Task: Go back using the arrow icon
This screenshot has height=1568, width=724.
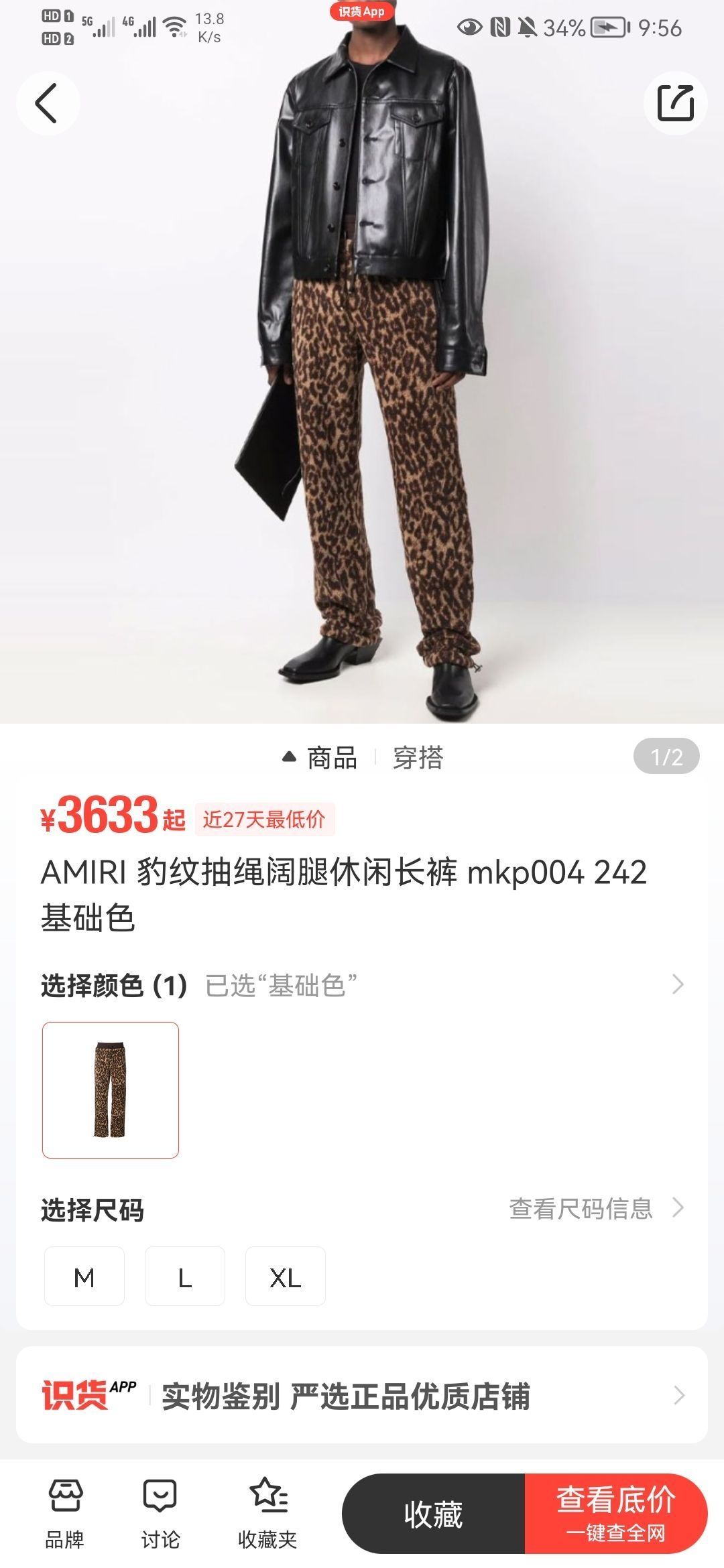Action: tap(47, 103)
